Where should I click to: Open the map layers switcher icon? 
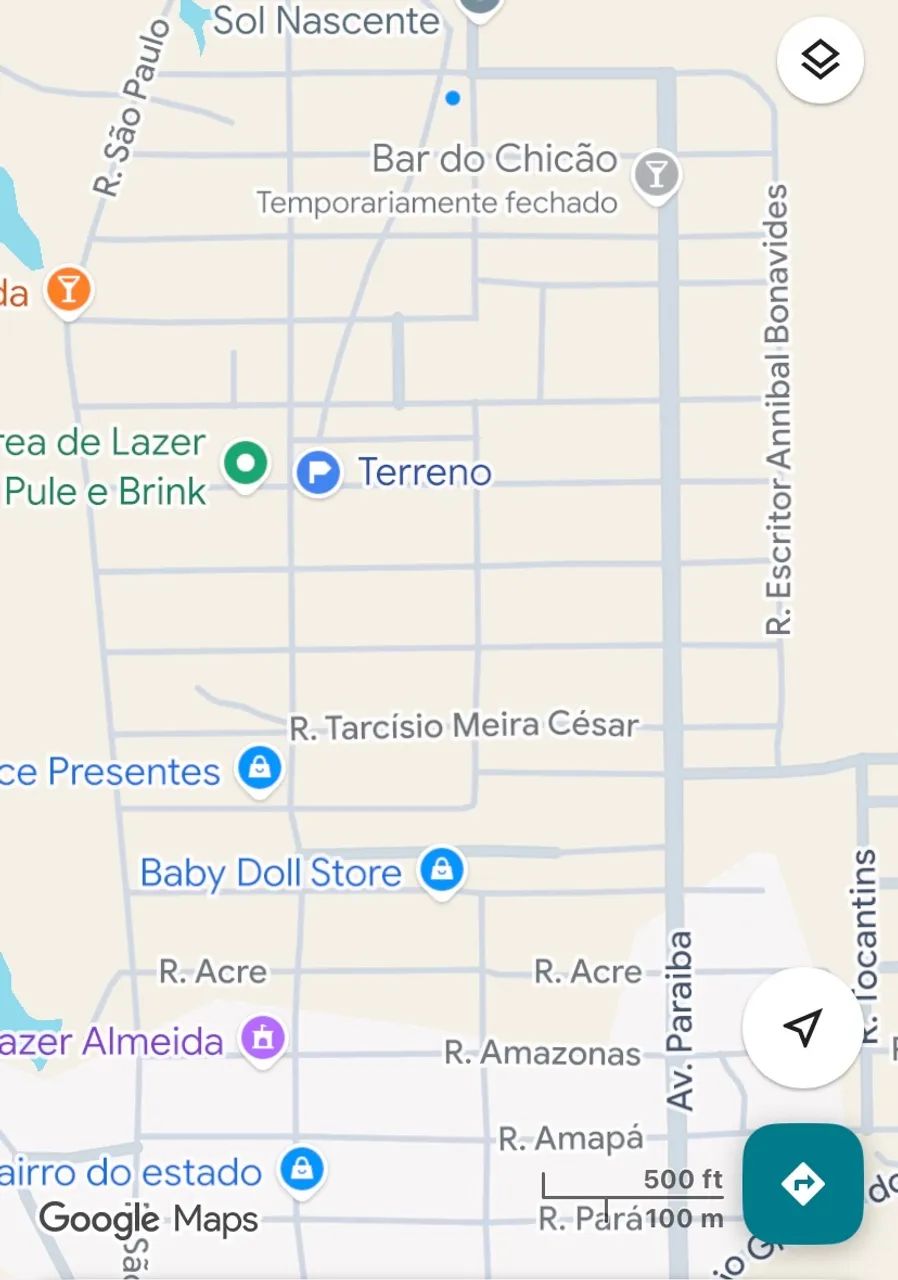820,60
